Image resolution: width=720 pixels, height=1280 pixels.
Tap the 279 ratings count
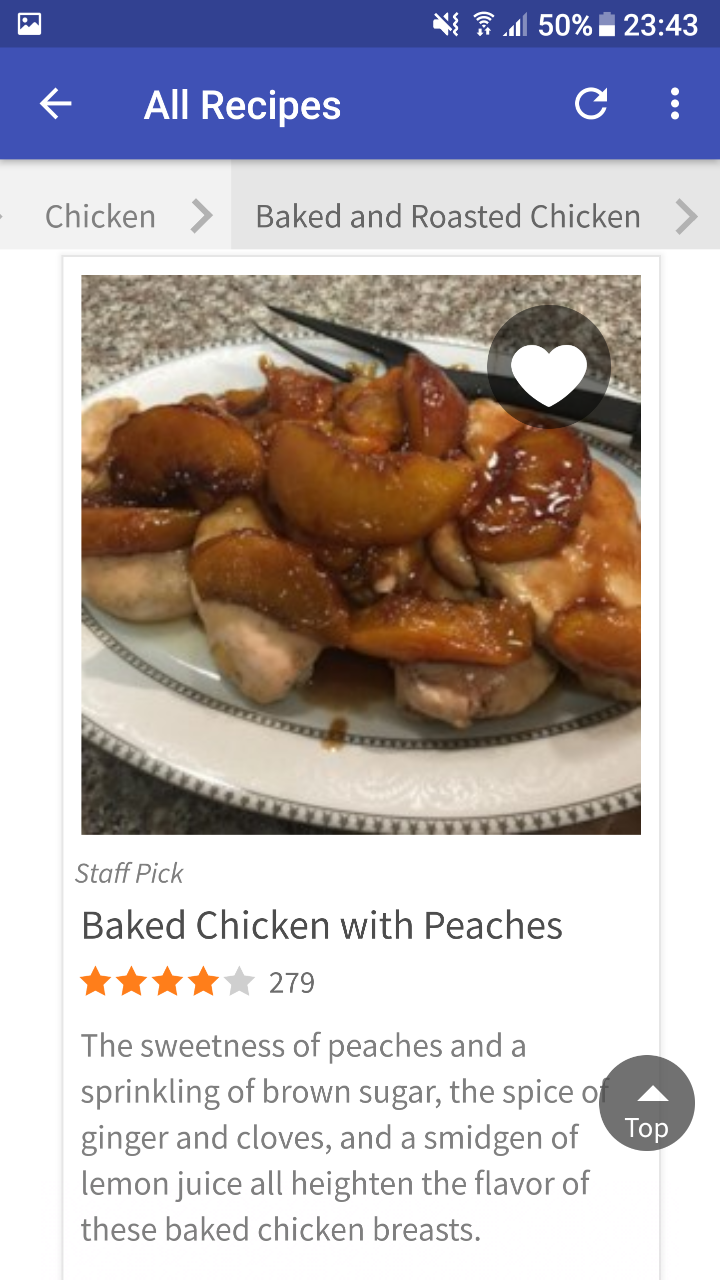pos(291,982)
